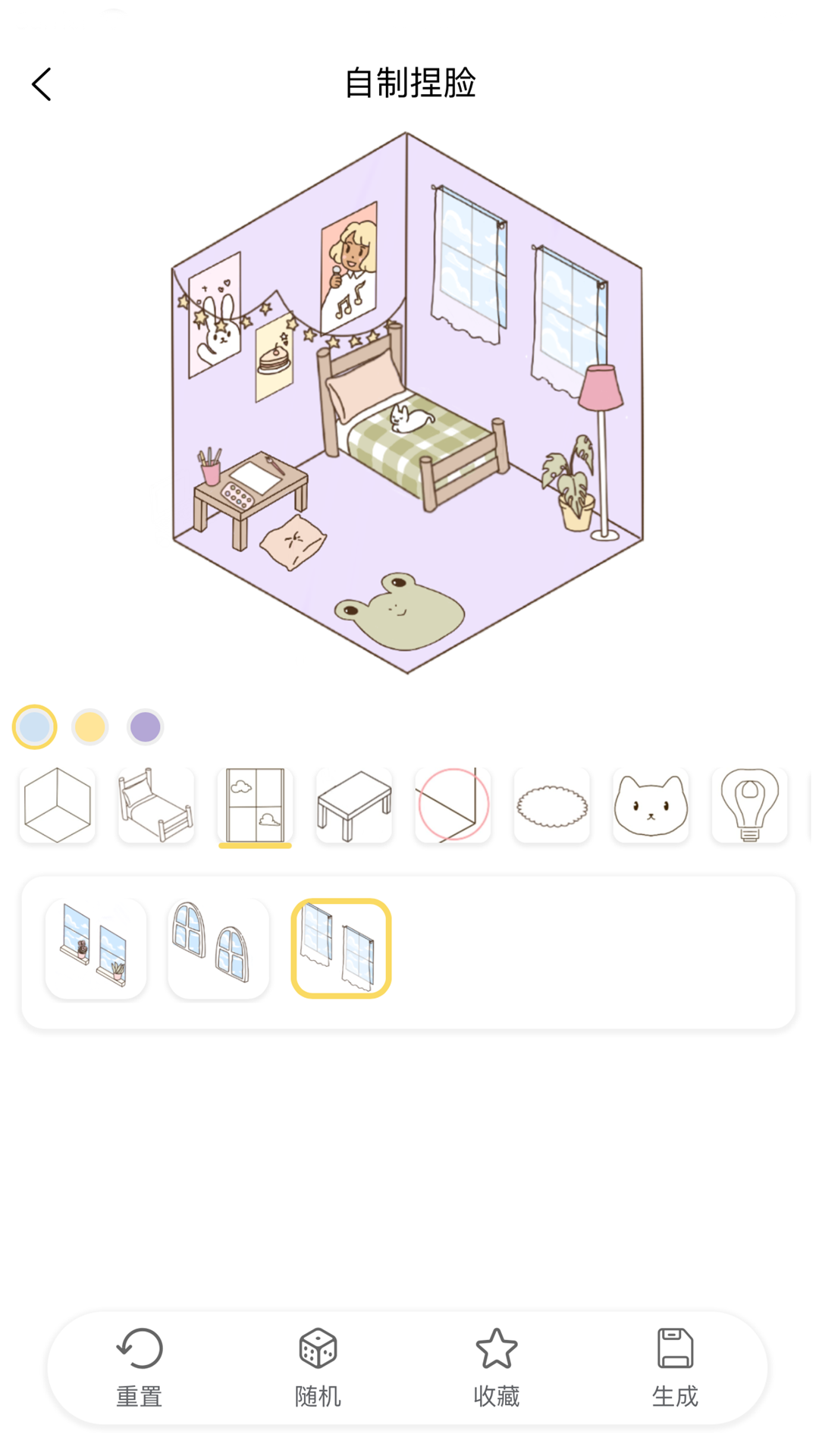This screenshot has width=819, height=1456.
Task: Choose windows with potted plants
Action: pyautogui.click(x=96, y=948)
